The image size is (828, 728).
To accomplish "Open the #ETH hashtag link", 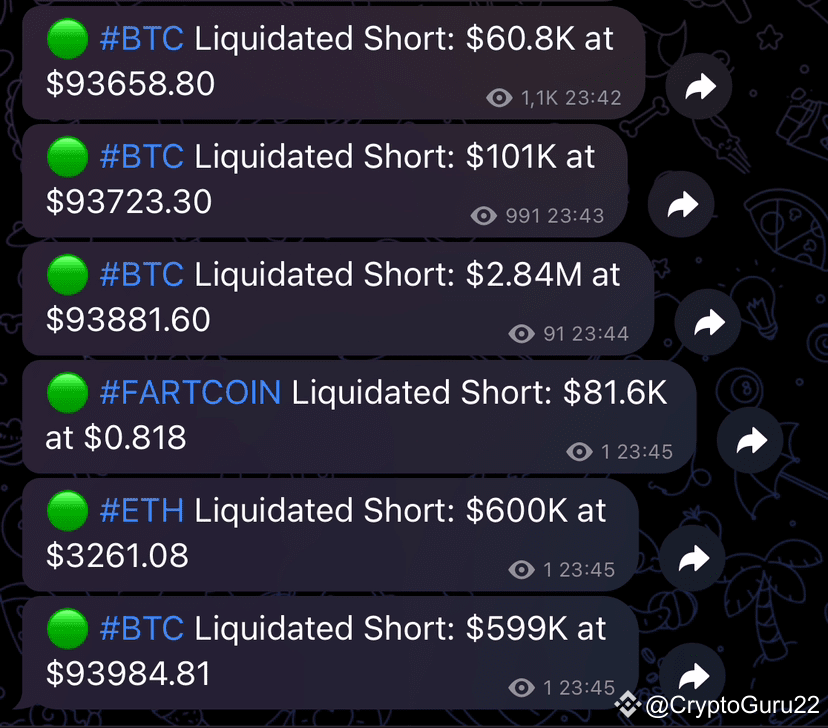I will (142, 510).
